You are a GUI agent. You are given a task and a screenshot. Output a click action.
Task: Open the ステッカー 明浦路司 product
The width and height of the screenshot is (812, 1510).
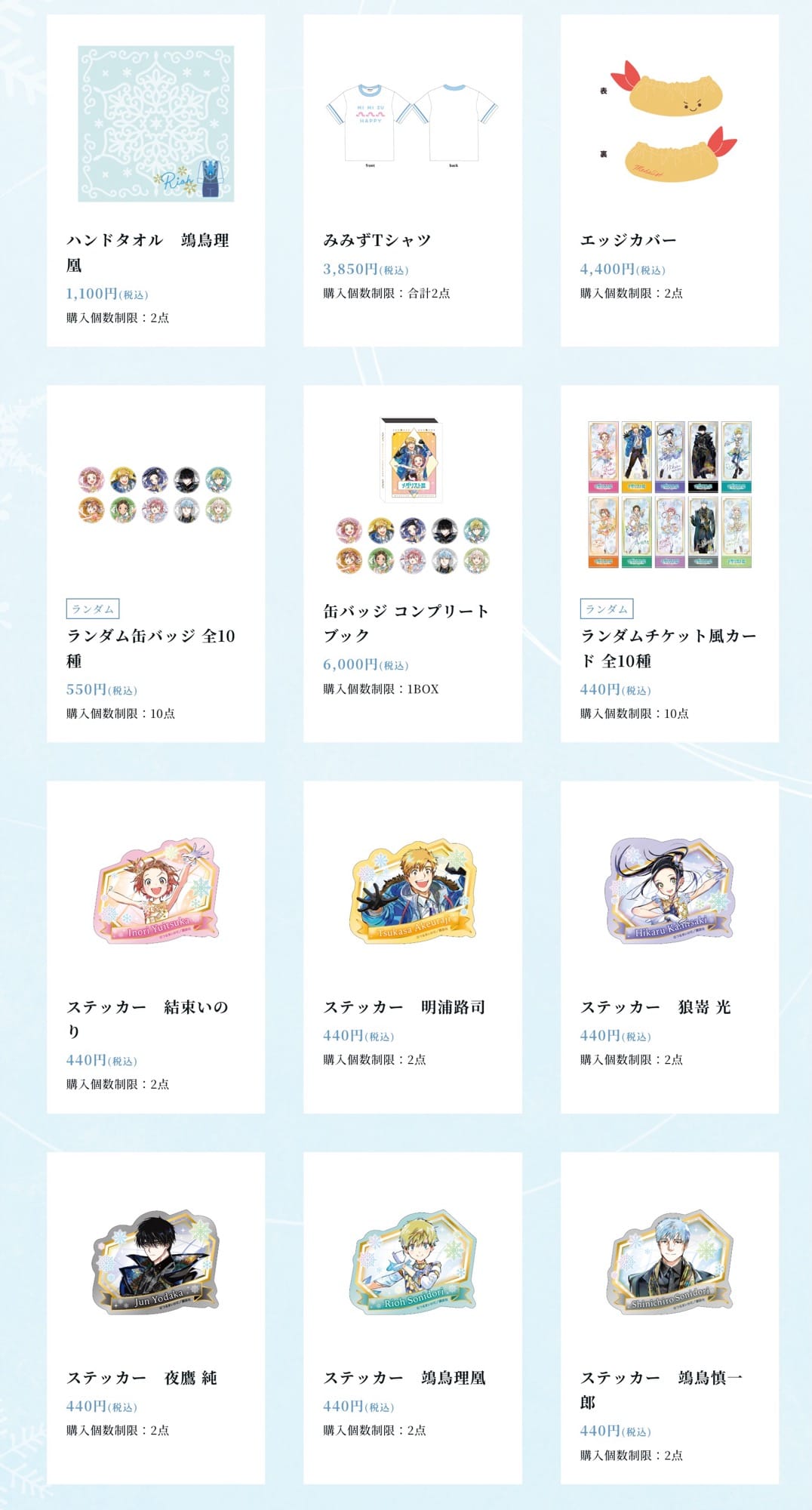click(x=412, y=947)
